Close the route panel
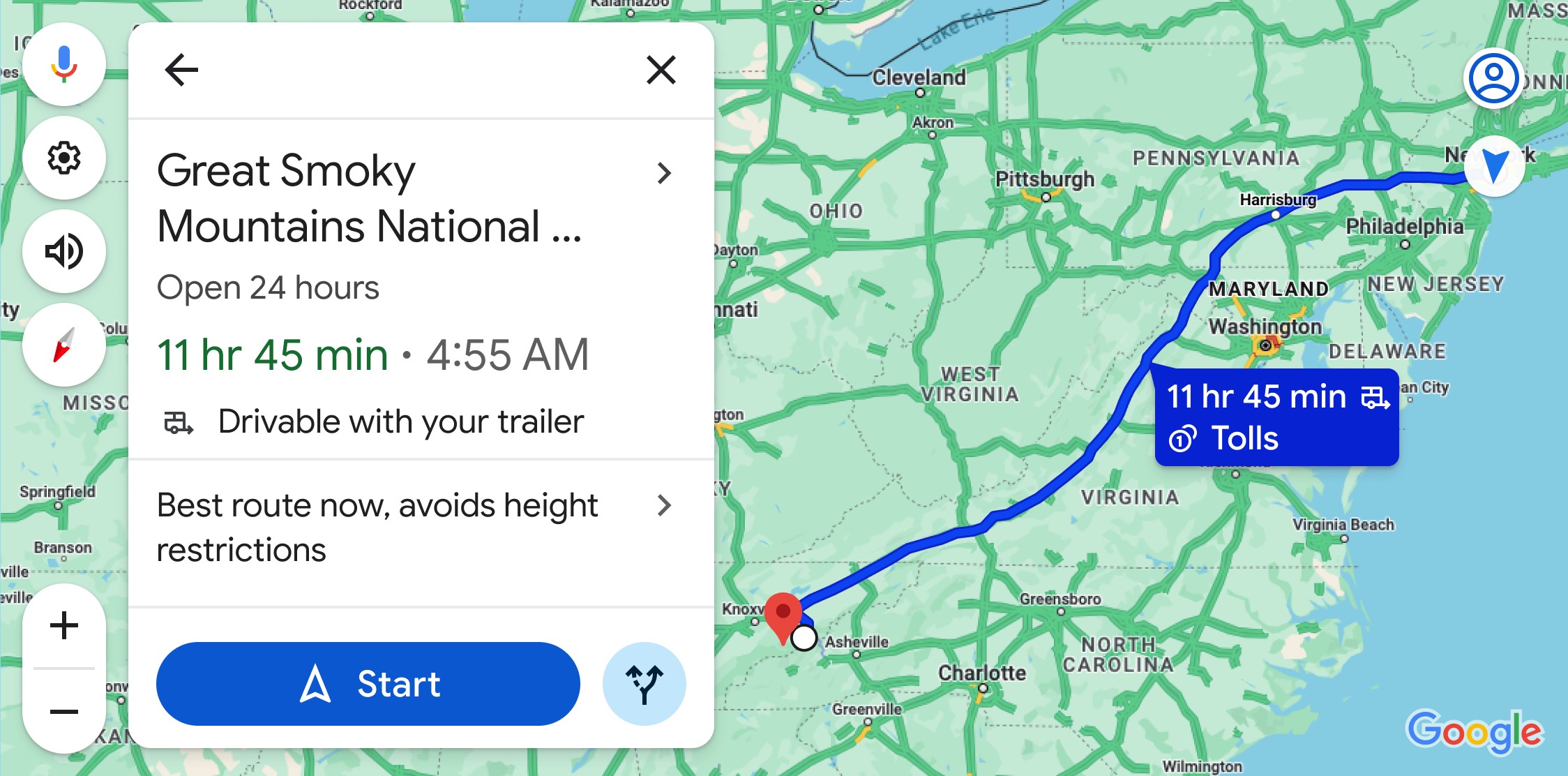The height and width of the screenshot is (776, 1568). 661,70
